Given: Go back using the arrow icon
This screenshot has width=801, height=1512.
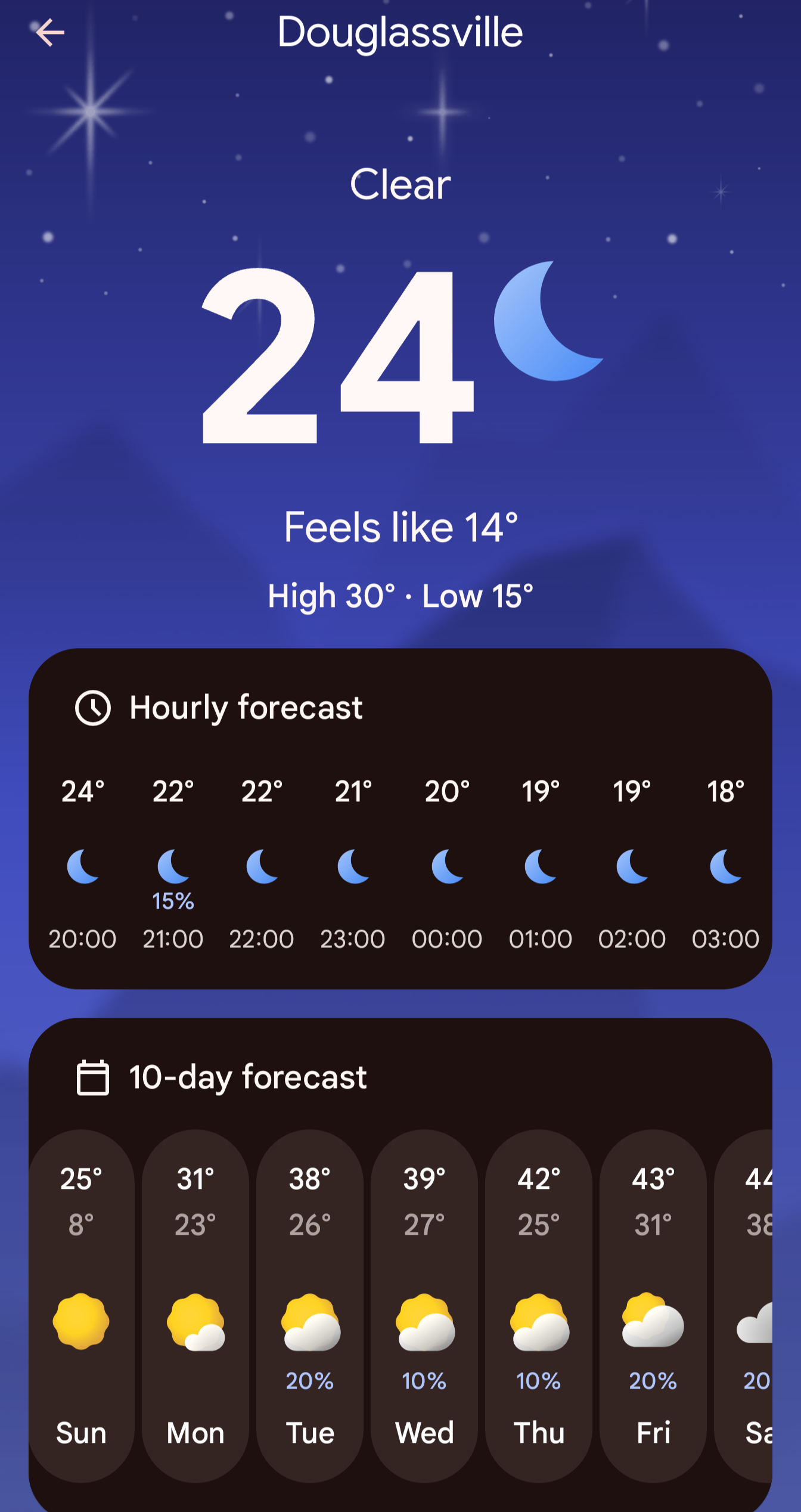Looking at the screenshot, I should 50,32.
